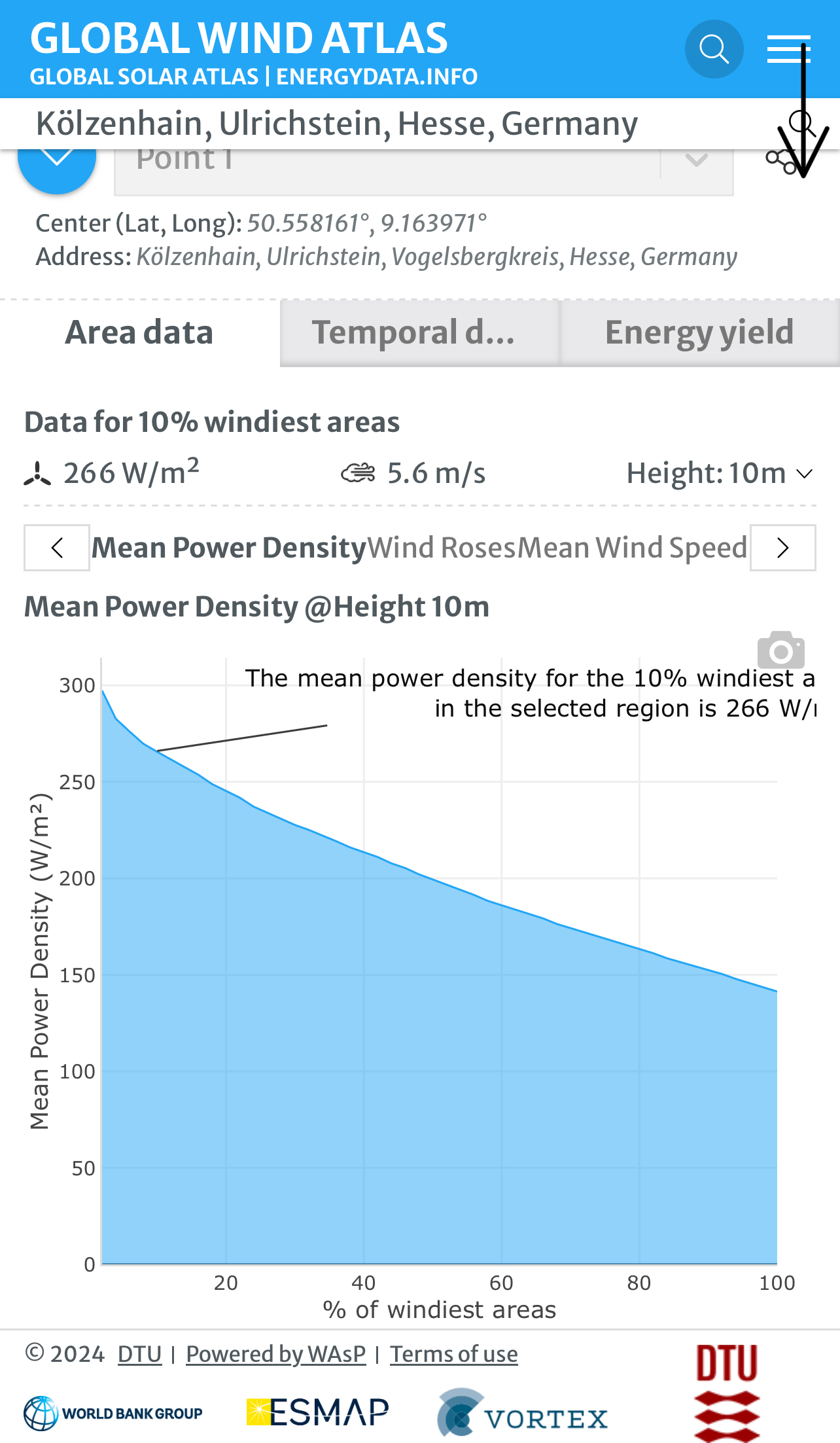This screenshot has width=840, height=1443.
Task: Visit ENERGYDATA.INFO link
Action: 377,77
